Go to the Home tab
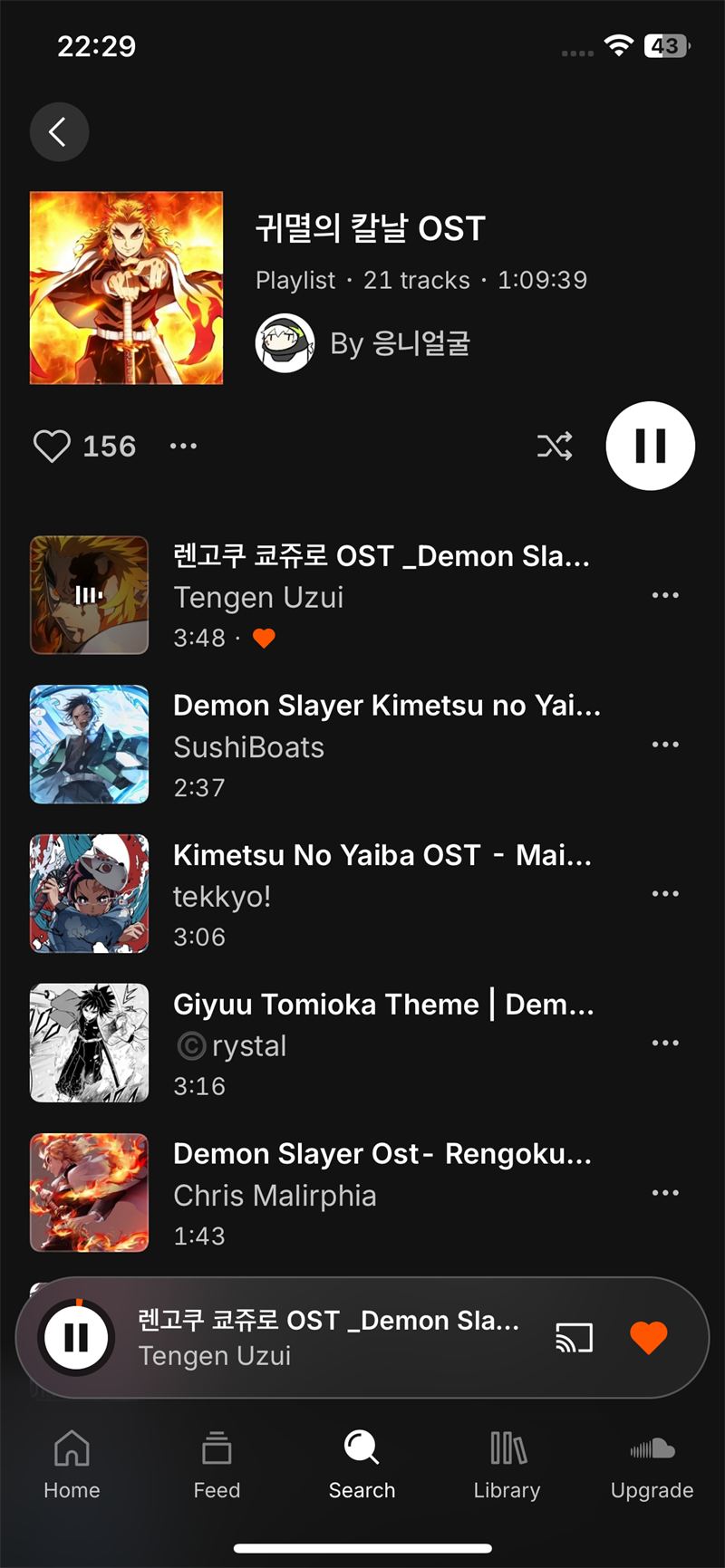725x1568 pixels. pos(72,1464)
